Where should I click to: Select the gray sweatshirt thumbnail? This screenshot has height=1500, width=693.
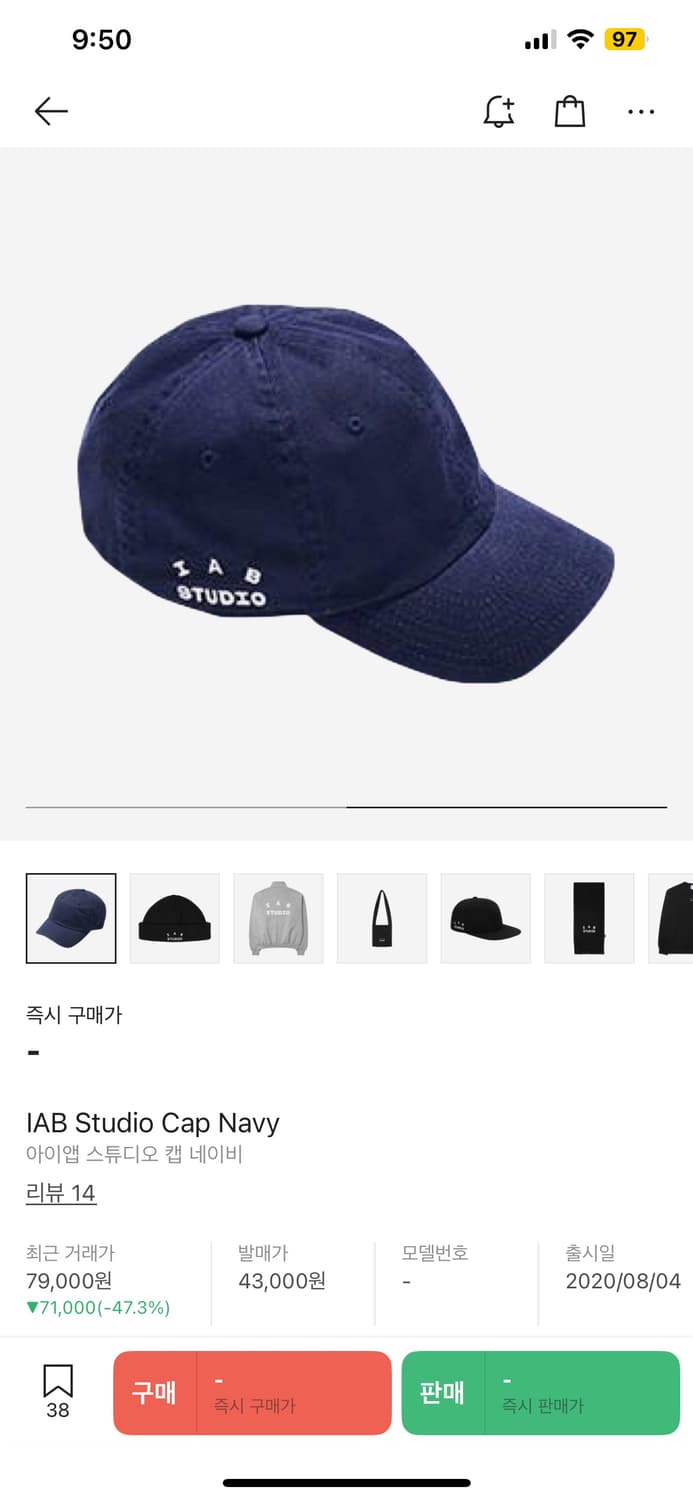click(279, 918)
